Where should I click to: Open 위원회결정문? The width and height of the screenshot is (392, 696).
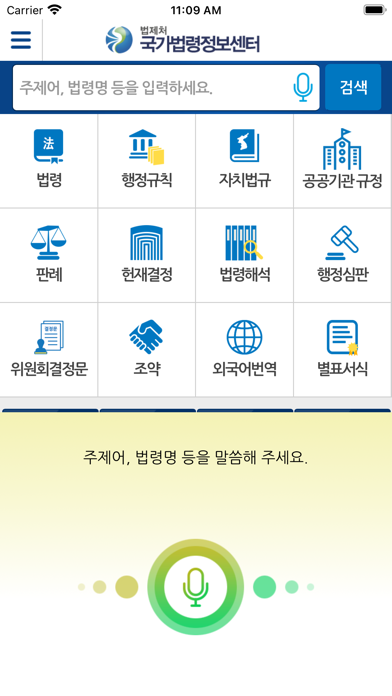[49, 350]
